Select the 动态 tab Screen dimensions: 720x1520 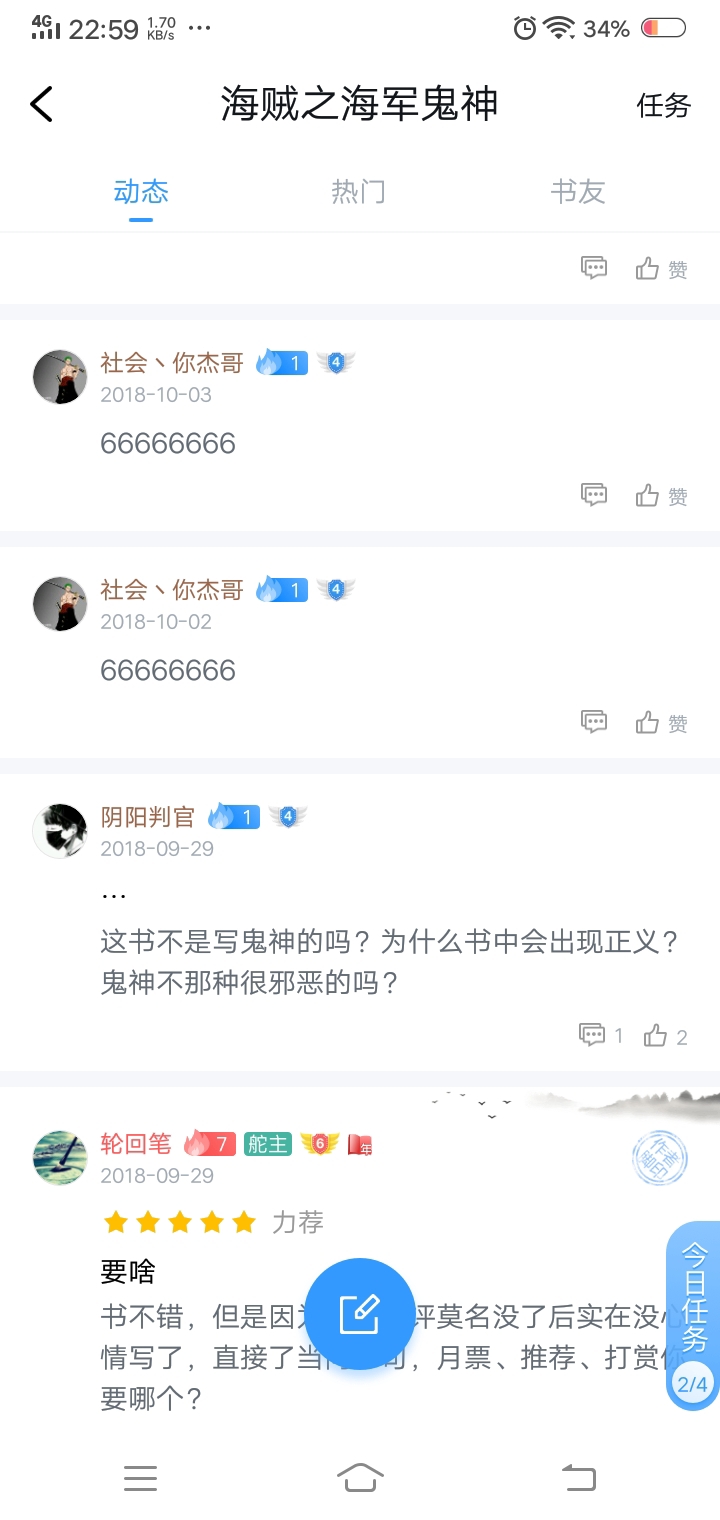(x=141, y=191)
